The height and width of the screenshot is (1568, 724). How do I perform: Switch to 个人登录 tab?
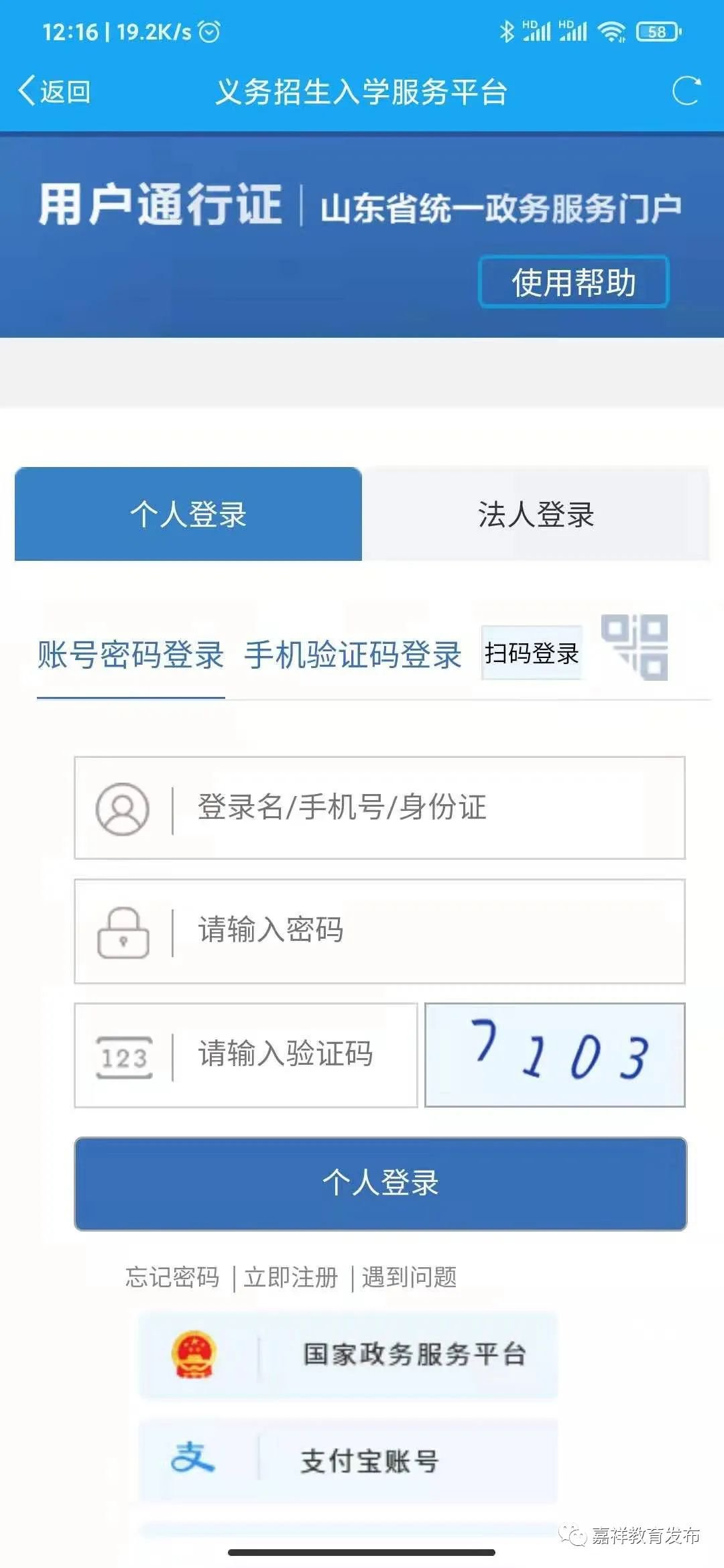(x=188, y=514)
